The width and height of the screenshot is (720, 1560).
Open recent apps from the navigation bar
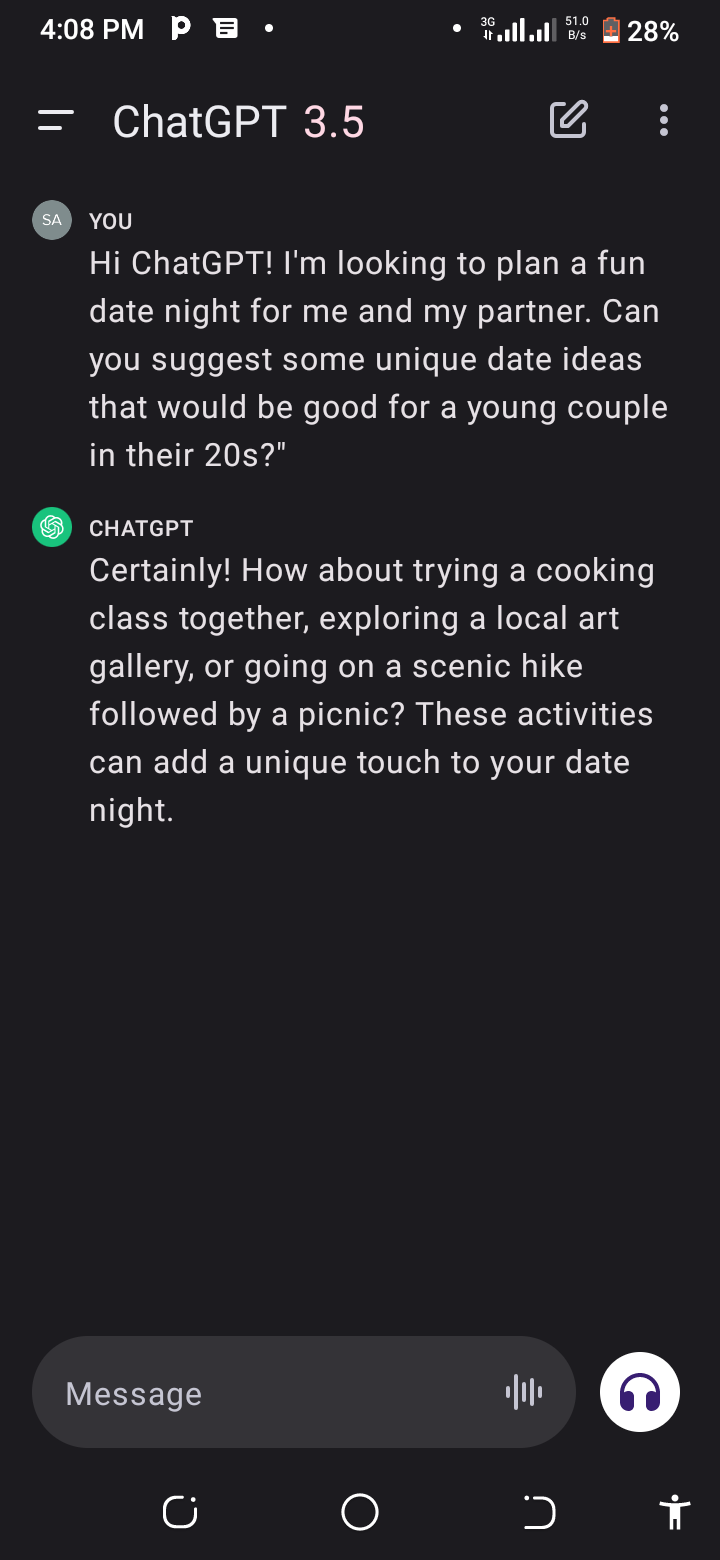[x=180, y=1512]
